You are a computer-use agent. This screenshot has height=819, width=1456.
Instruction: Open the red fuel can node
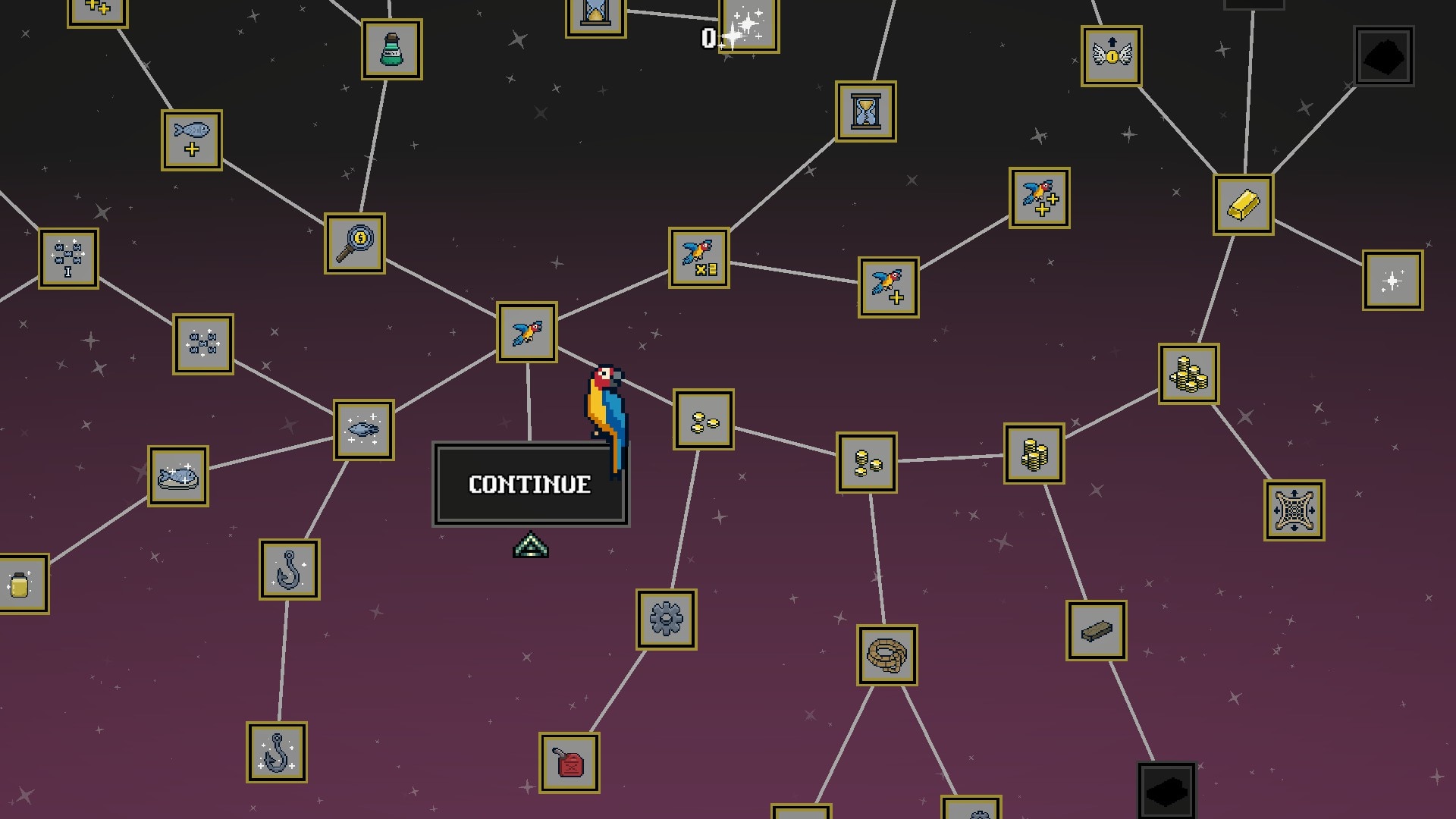[x=570, y=763]
